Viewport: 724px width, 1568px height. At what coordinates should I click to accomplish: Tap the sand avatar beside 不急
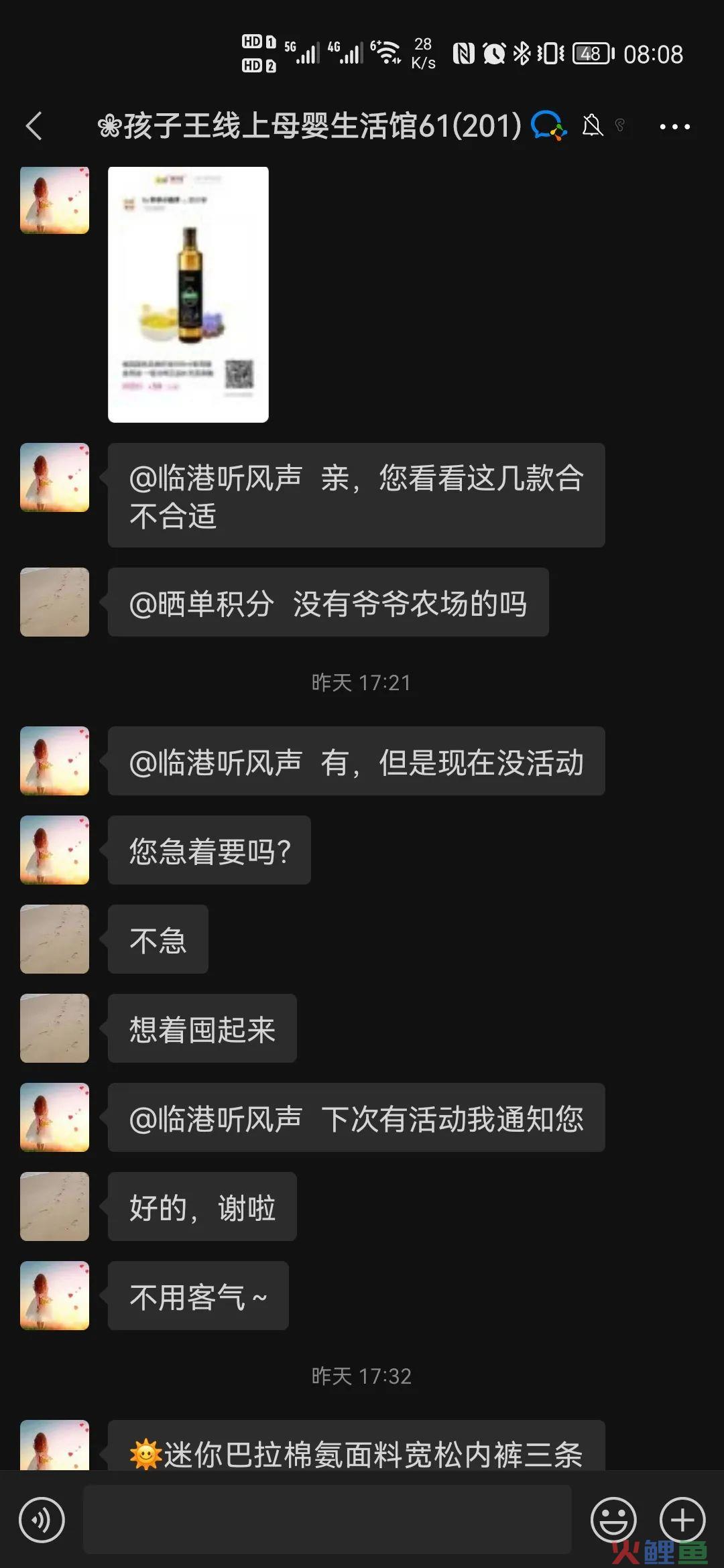tap(54, 939)
